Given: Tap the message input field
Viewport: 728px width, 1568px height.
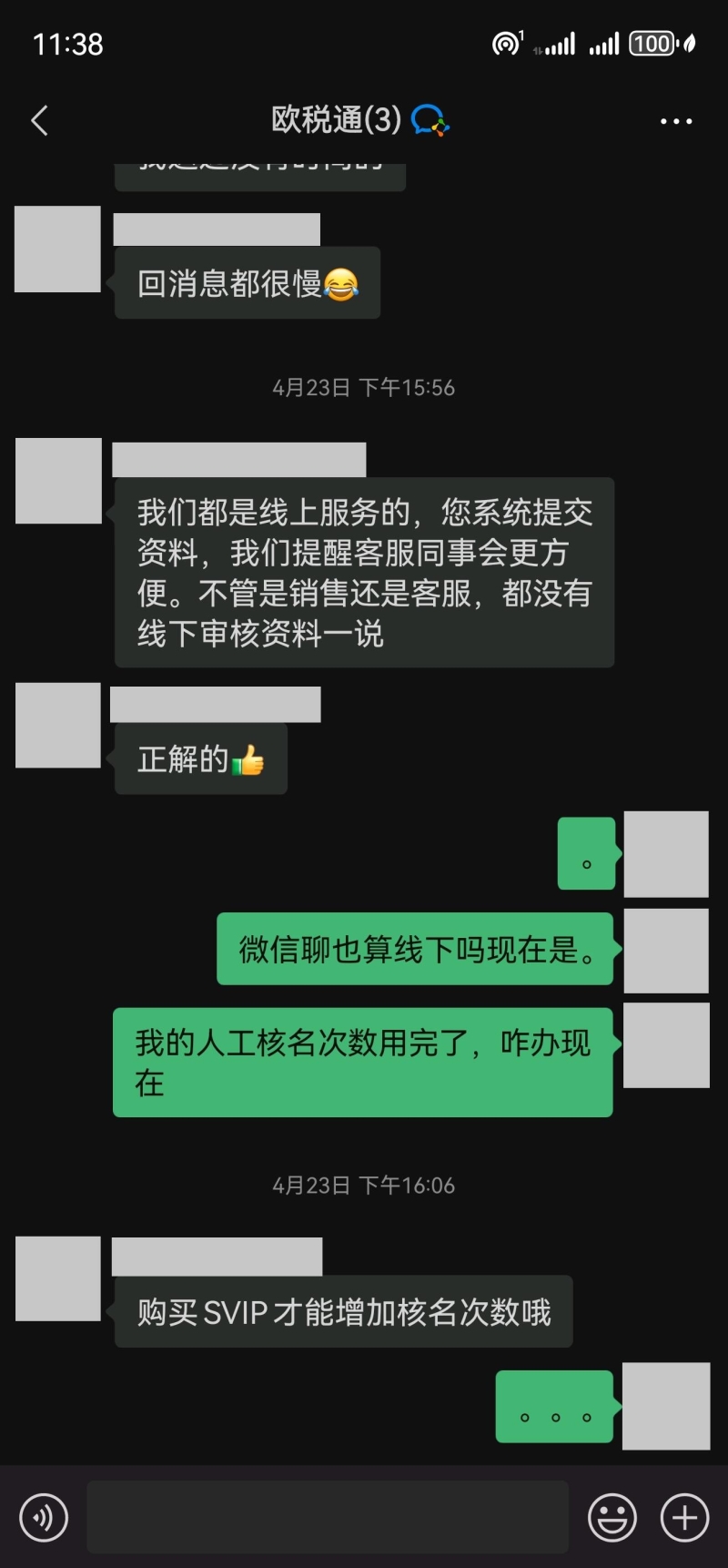Looking at the screenshot, I should click(x=328, y=1517).
